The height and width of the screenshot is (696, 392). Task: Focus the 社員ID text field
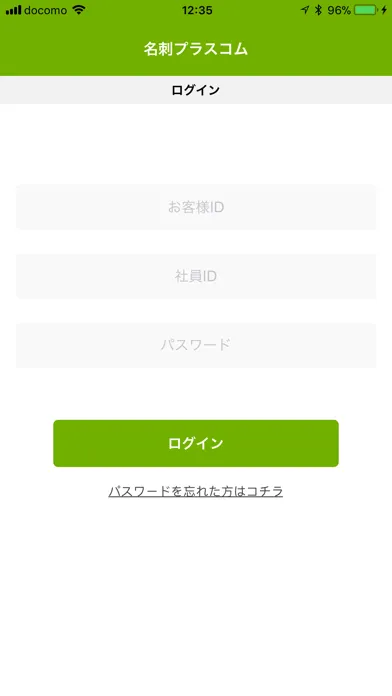pos(196,277)
